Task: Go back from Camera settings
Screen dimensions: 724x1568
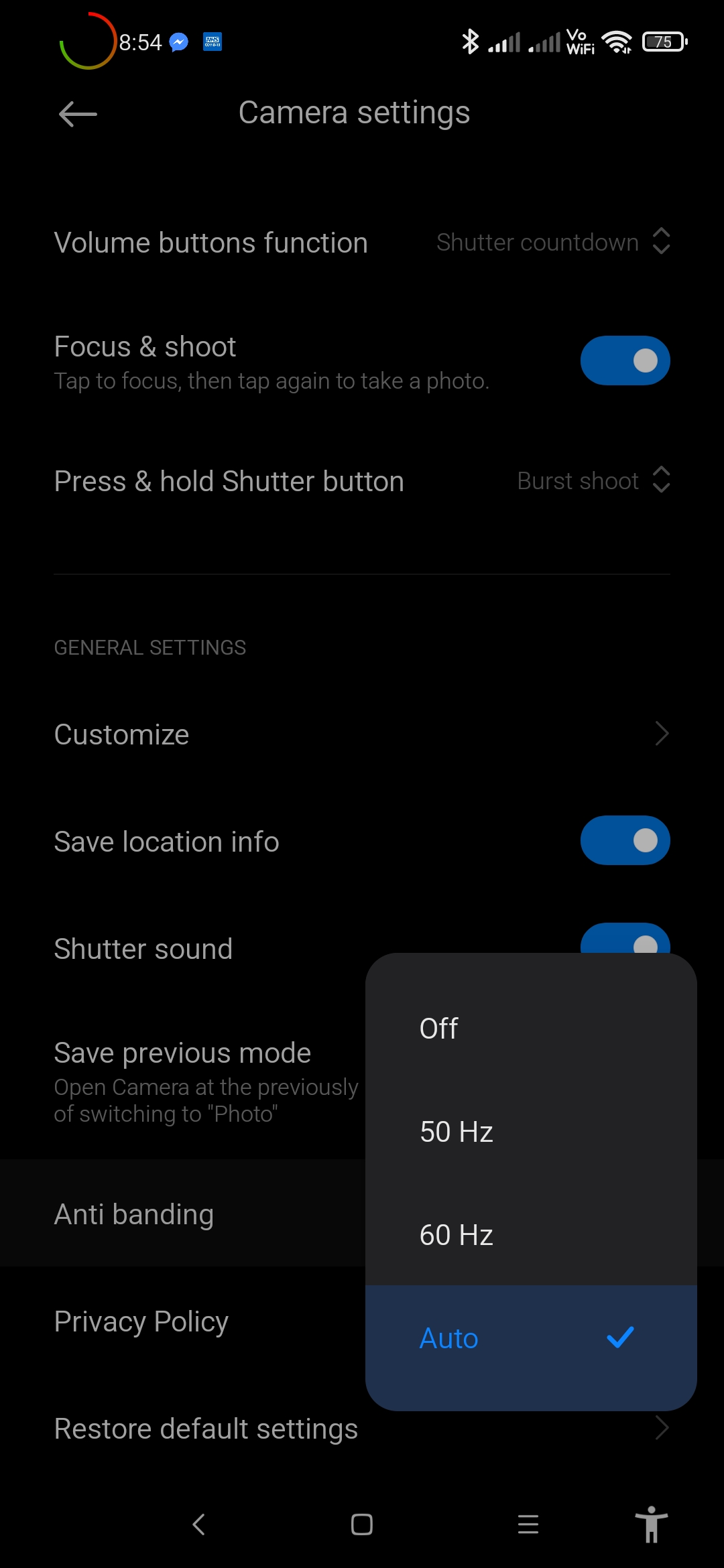Action: pos(78,114)
